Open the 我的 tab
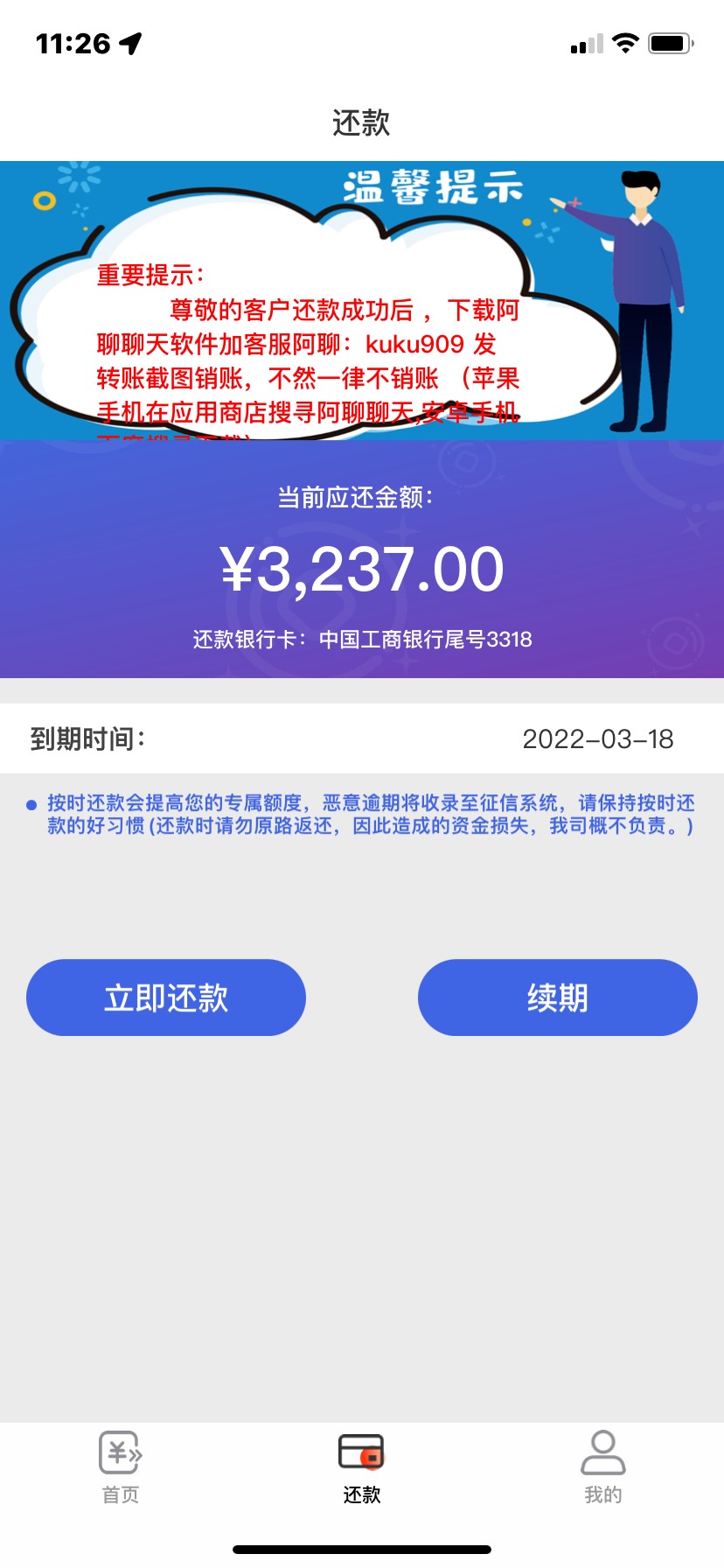This screenshot has height=1568, width=724. pos(603,1467)
